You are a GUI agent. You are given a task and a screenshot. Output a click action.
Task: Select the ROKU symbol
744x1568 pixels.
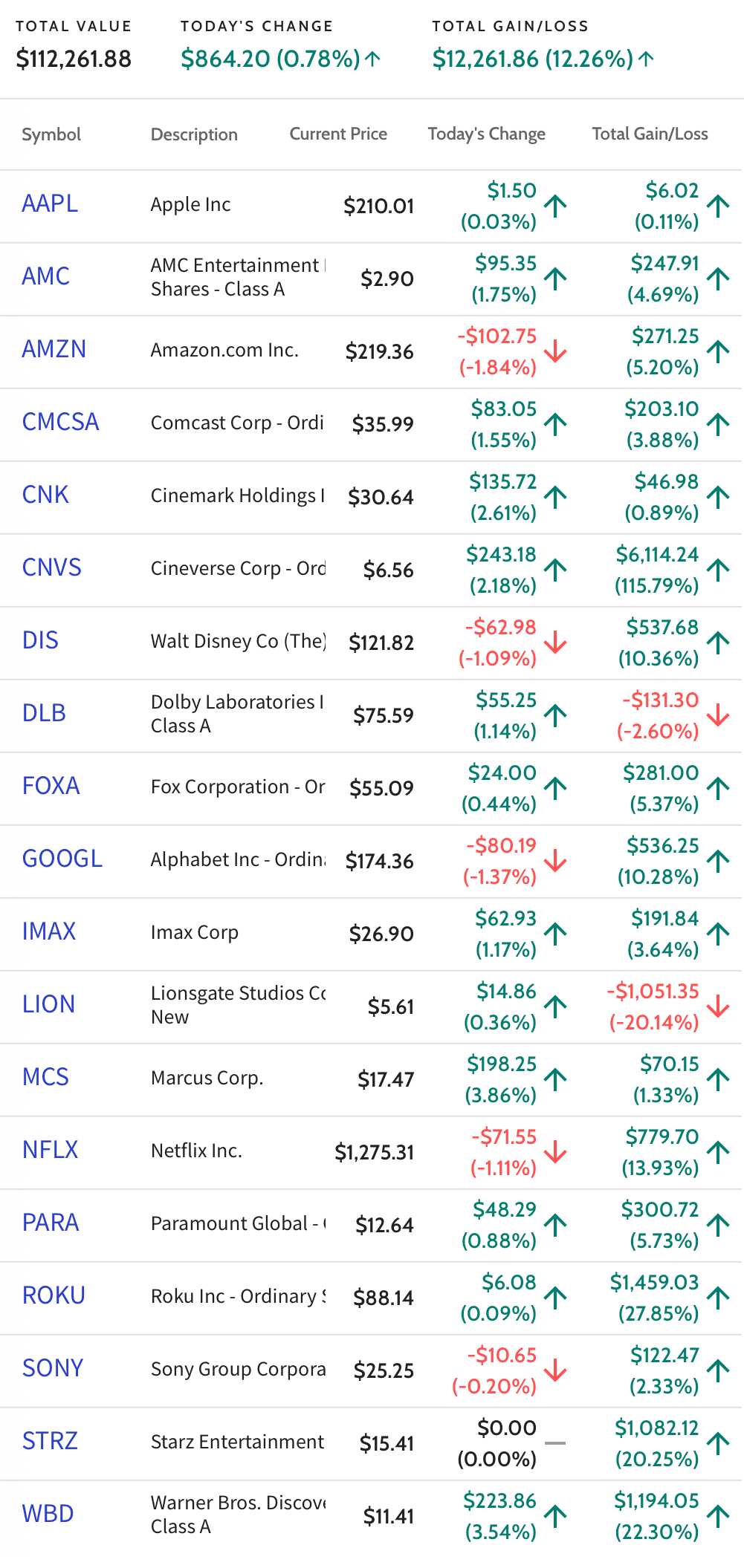point(54,1295)
